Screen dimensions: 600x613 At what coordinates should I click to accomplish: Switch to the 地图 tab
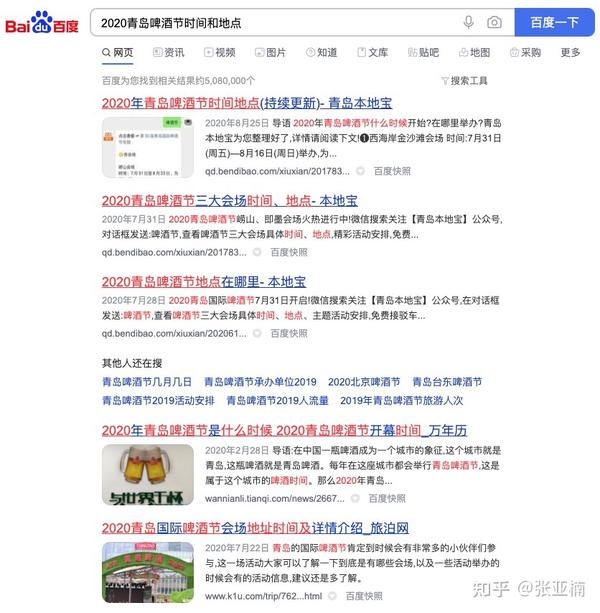point(474,52)
